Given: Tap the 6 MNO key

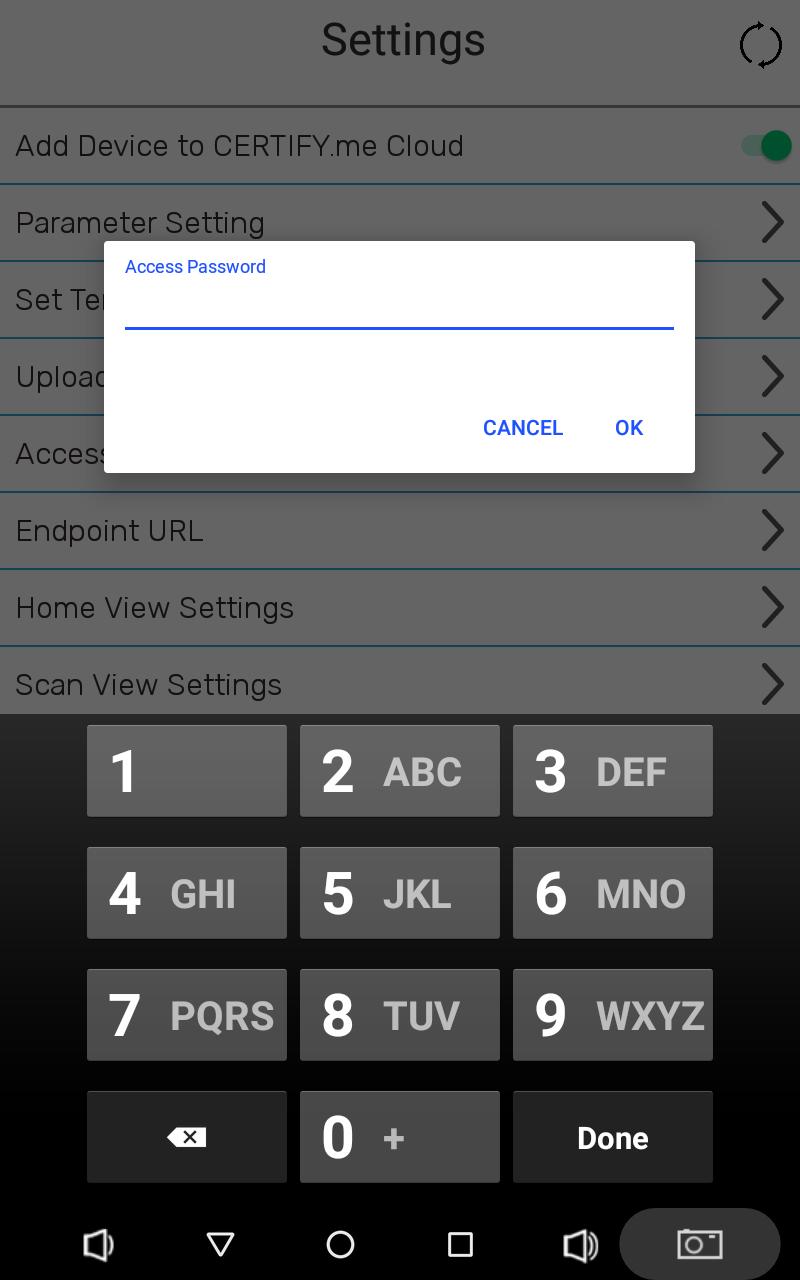Looking at the screenshot, I should pos(612,893).
